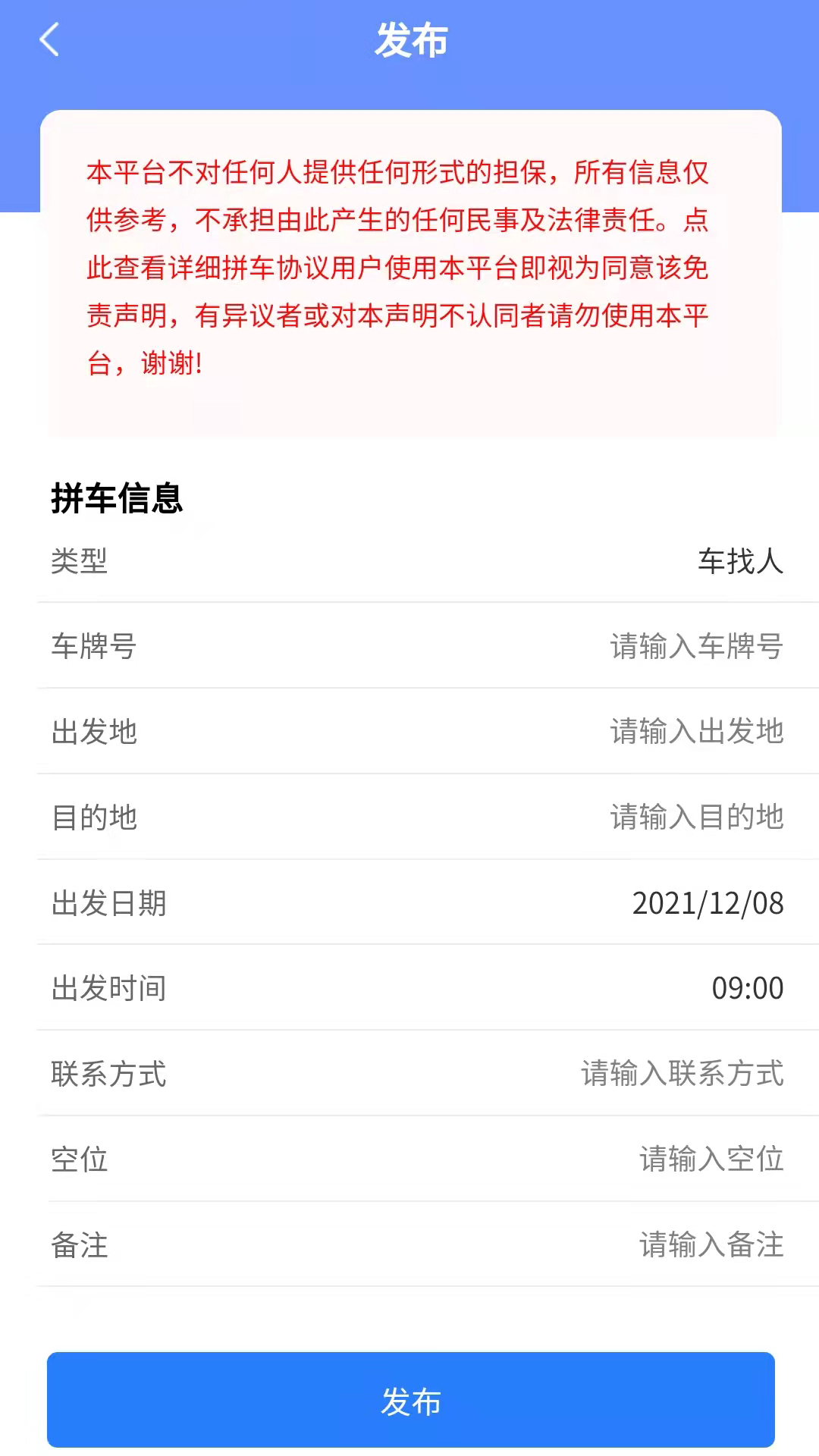Enter the license plate number field
The image size is (819, 1456).
click(x=695, y=647)
